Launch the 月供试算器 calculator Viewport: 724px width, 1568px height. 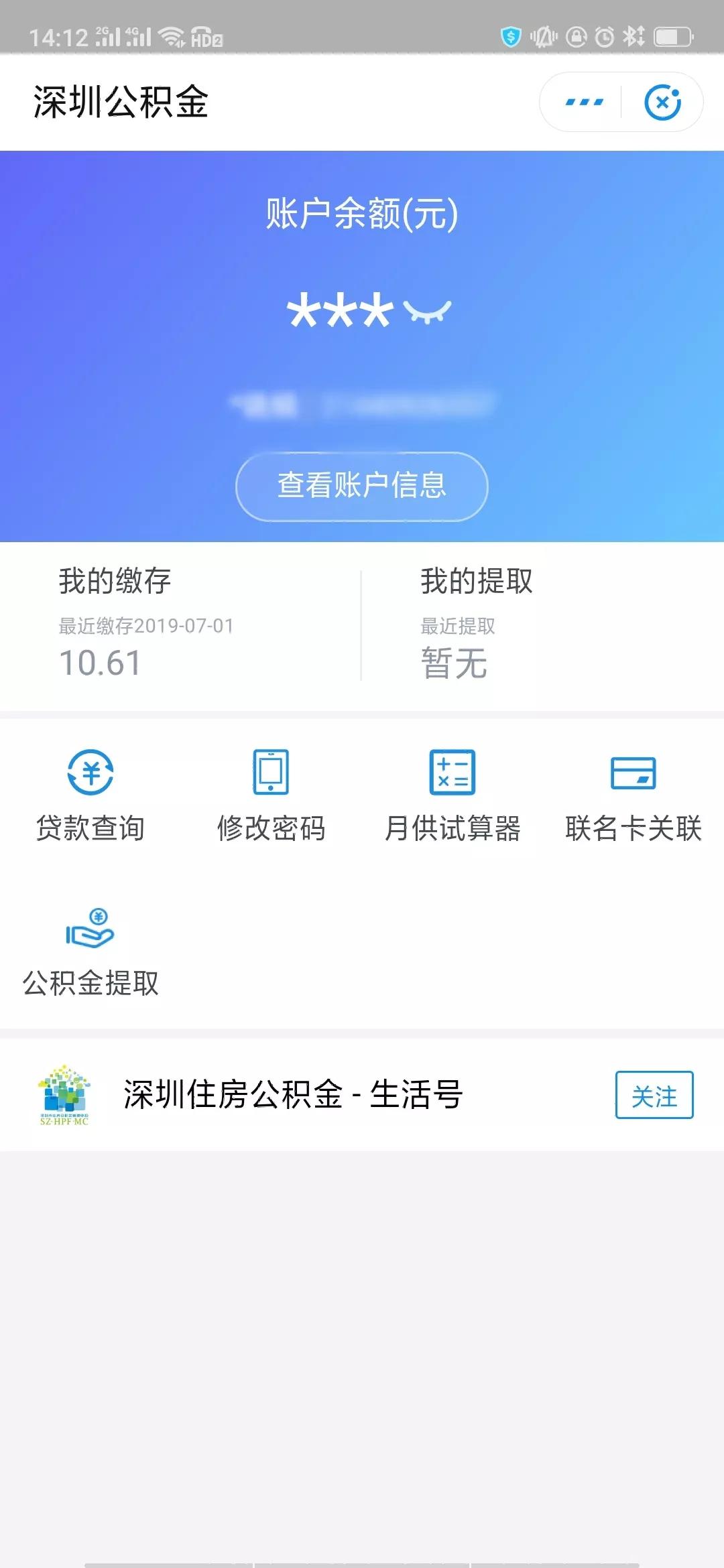click(x=452, y=795)
